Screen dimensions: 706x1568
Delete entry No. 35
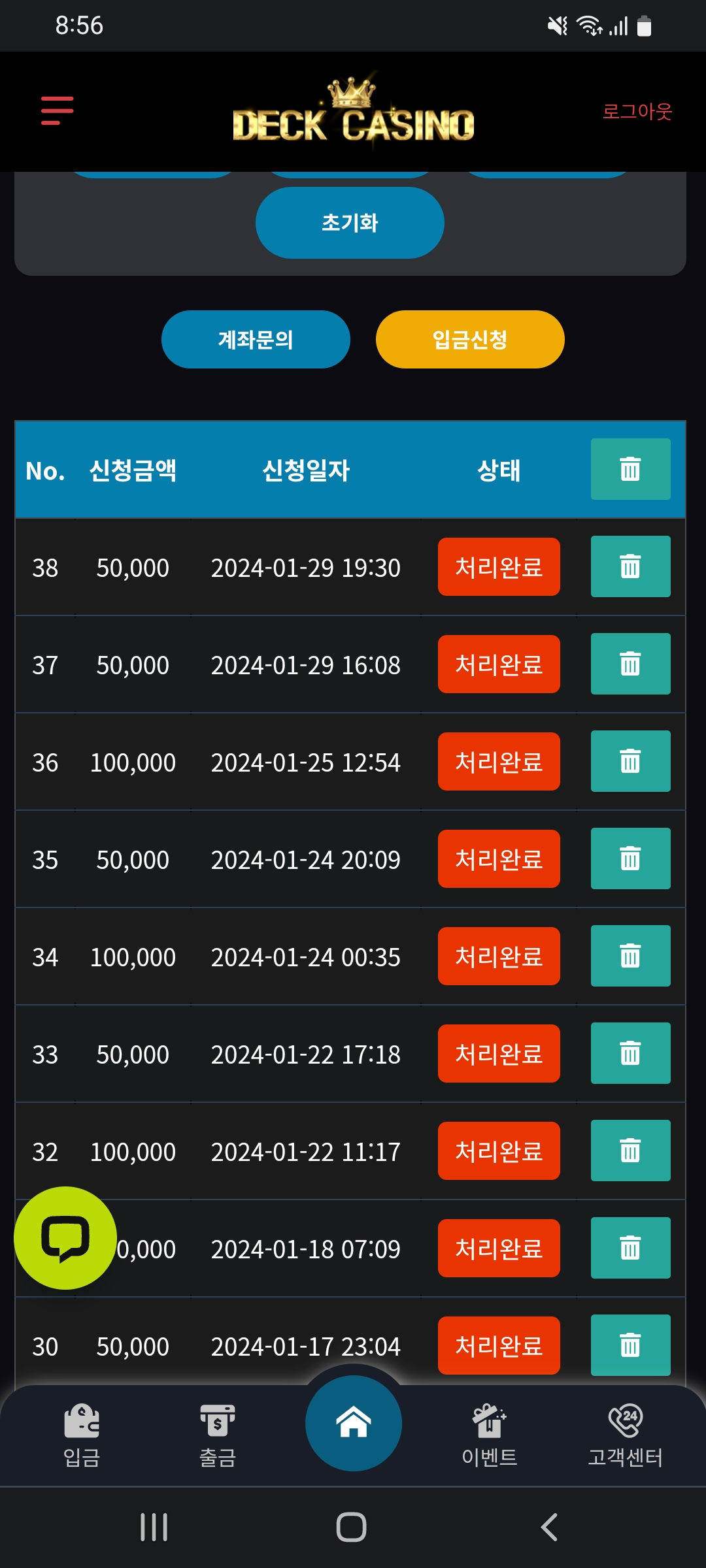click(x=630, y=858)
